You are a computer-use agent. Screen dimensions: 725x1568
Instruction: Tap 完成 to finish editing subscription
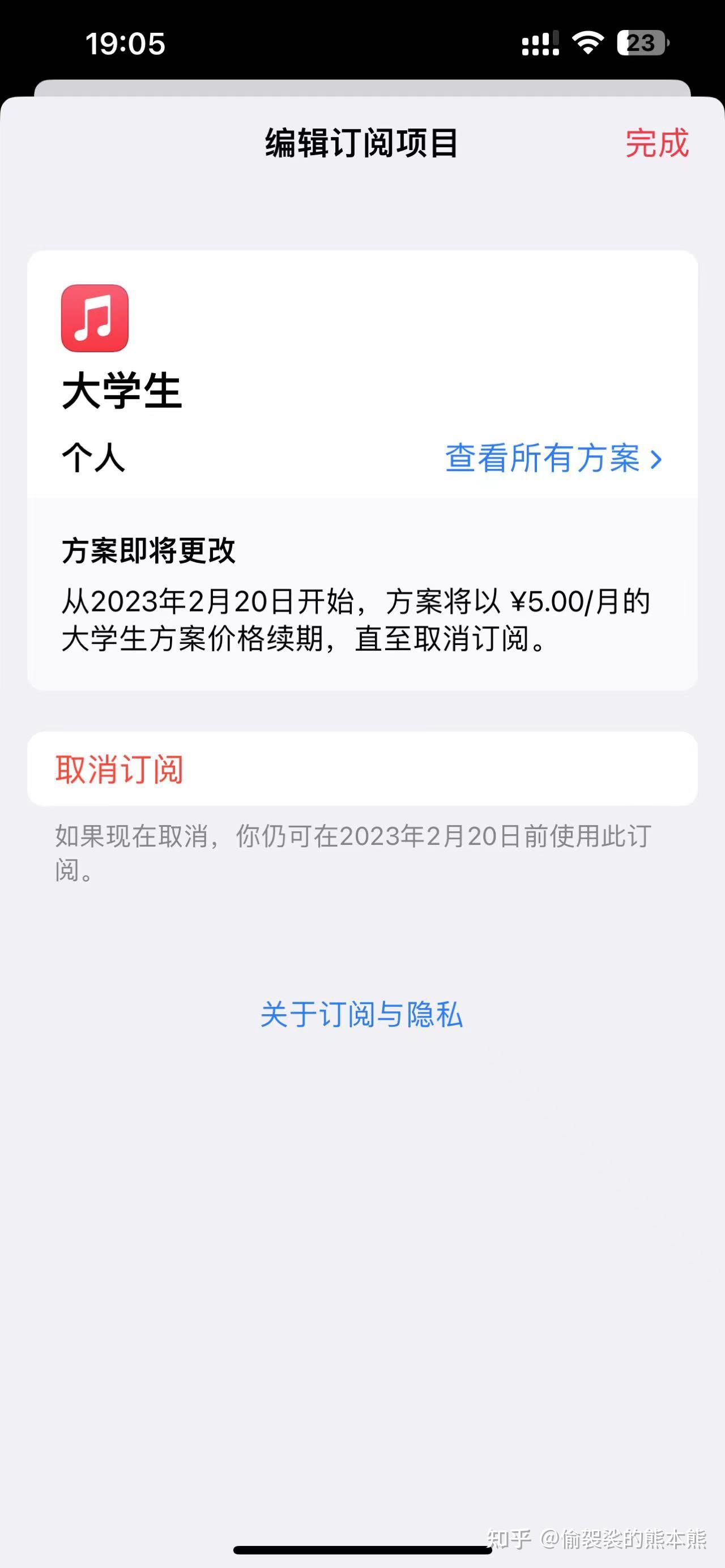(x=656, y=143)
